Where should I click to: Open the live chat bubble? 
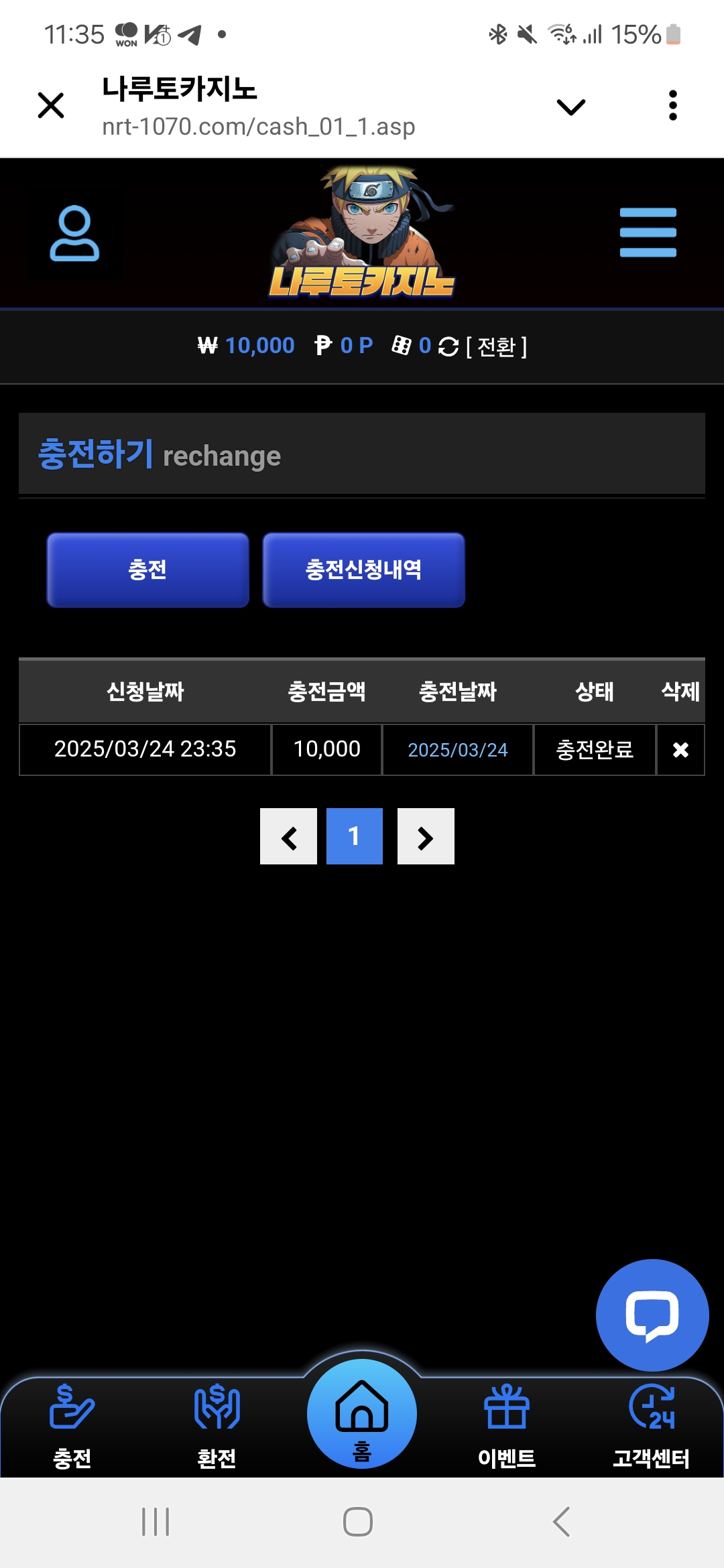click(x=652, y=1315)
